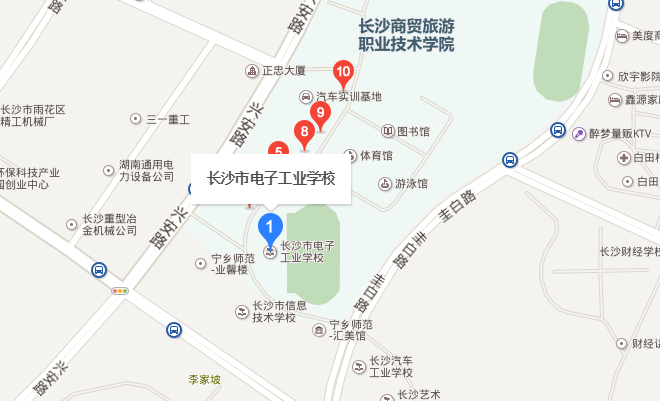This screenshot has width=660, height=401.
Task: Select blue map marker number 1
Action: coord(269,227)
